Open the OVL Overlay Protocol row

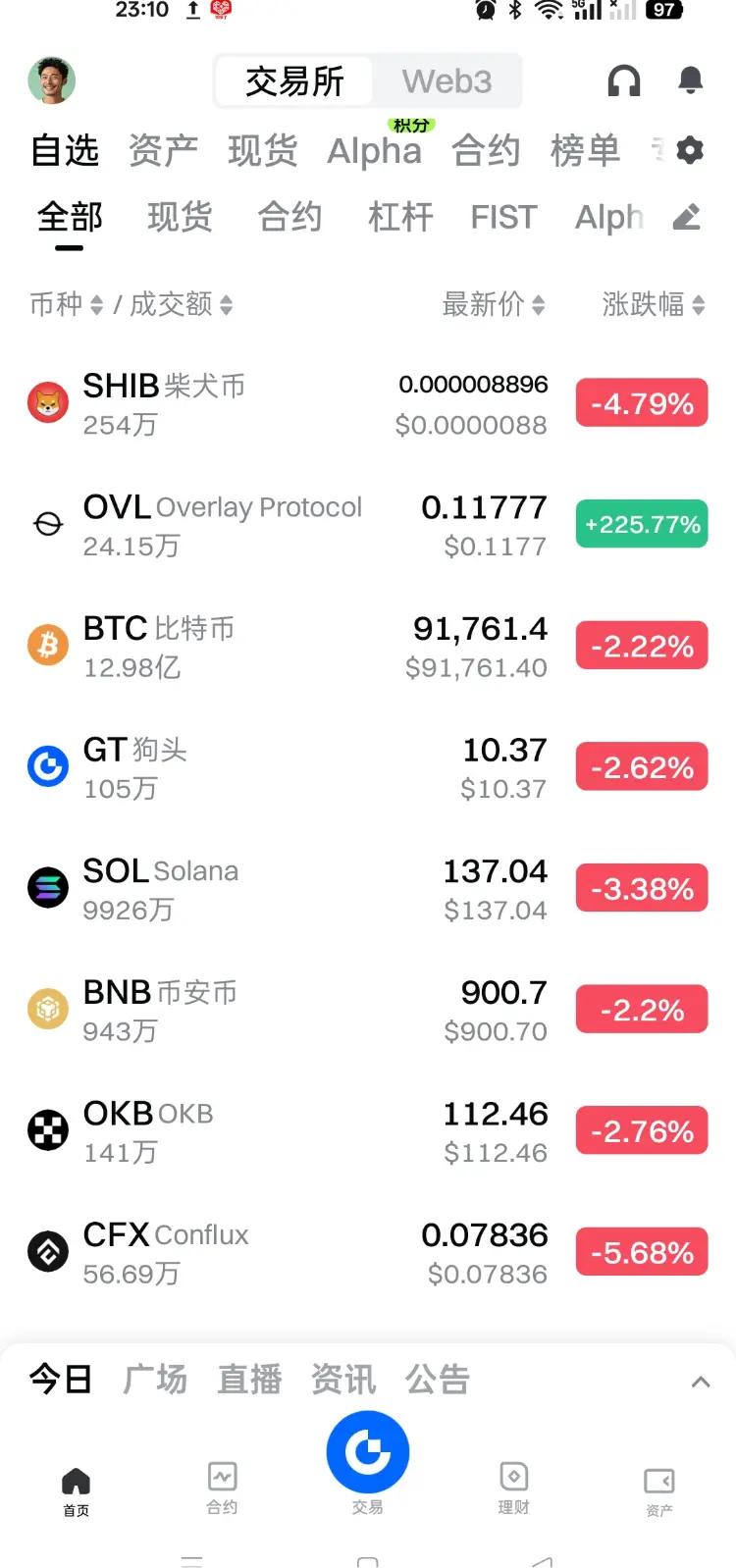pos(368,525)
